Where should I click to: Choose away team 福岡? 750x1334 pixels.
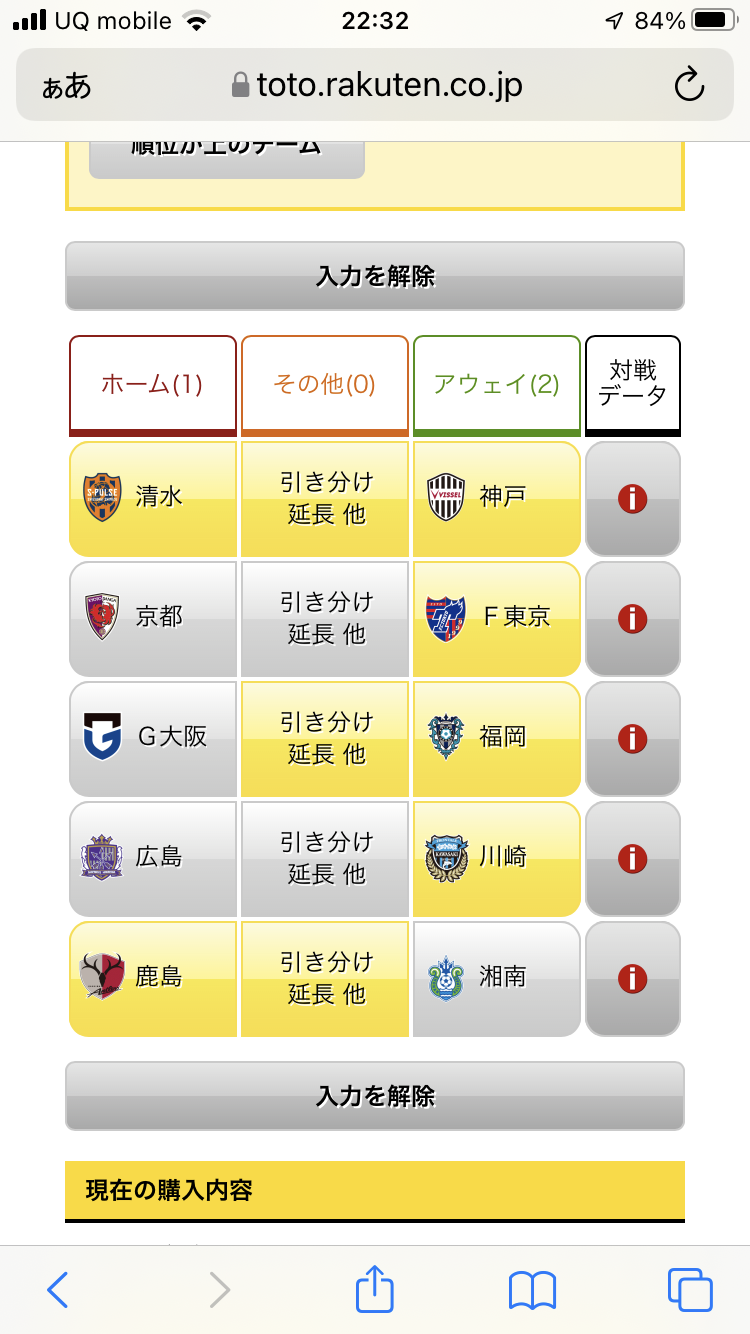(x=497, y=739)
